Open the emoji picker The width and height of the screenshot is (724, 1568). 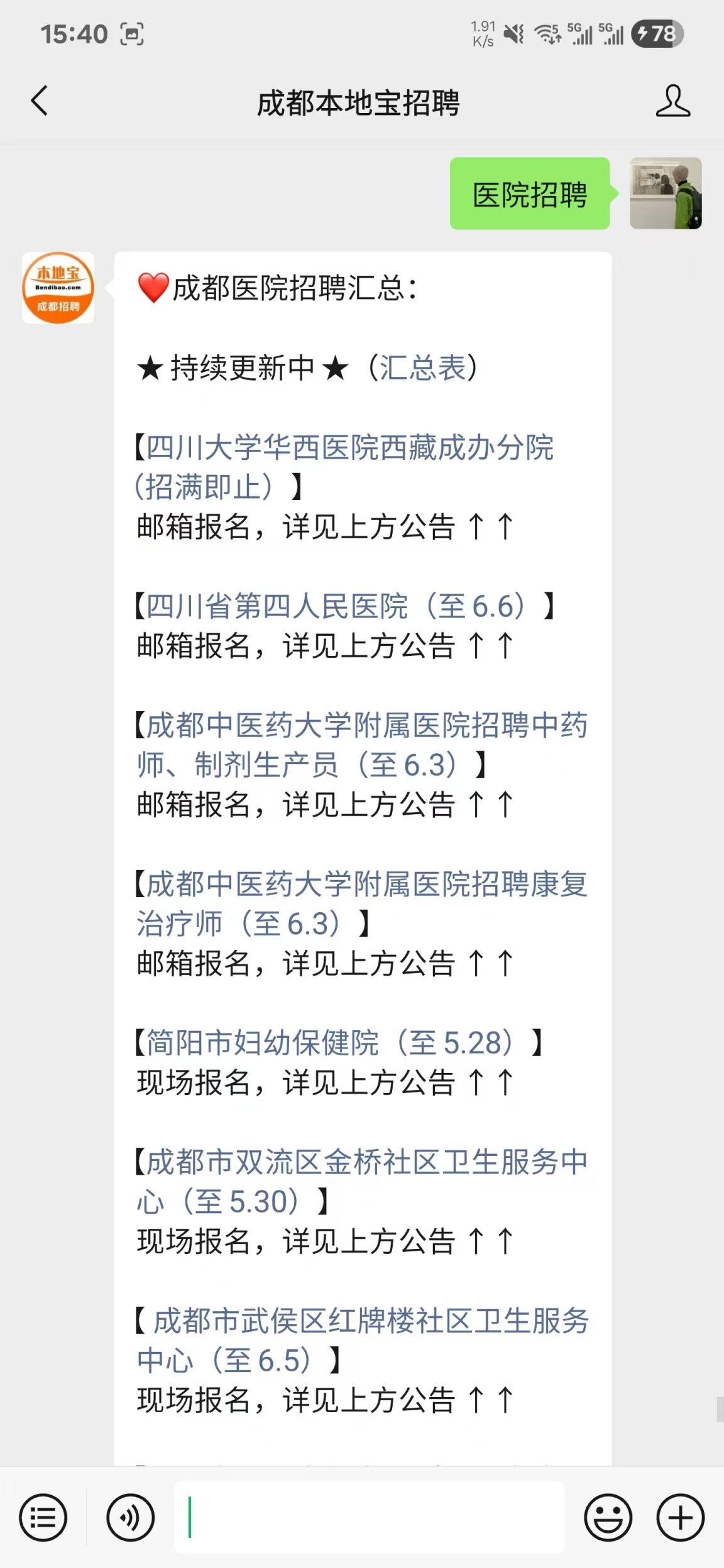tap(608, 1518)
